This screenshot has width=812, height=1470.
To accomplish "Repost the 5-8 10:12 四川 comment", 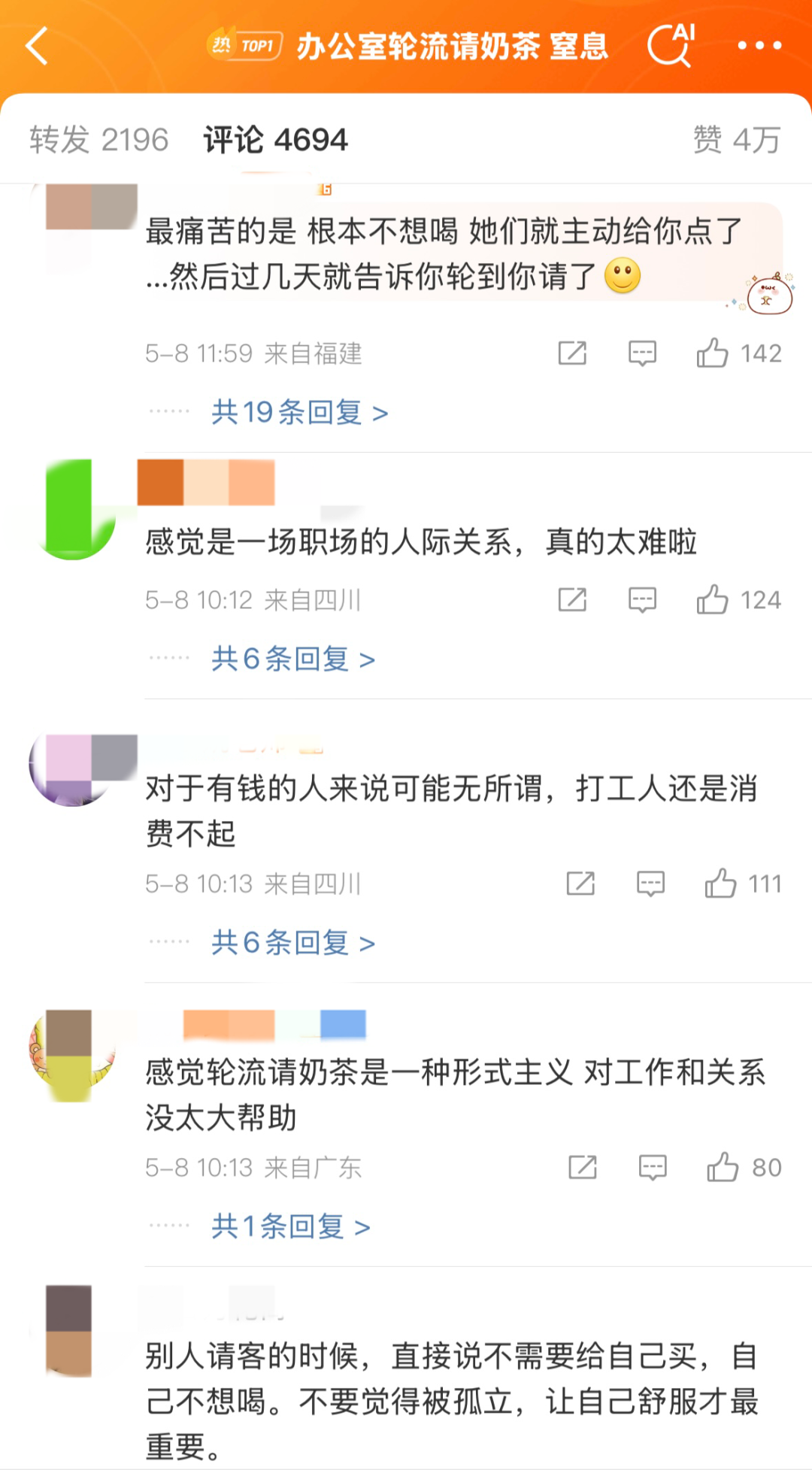I will tap(572, 600).
